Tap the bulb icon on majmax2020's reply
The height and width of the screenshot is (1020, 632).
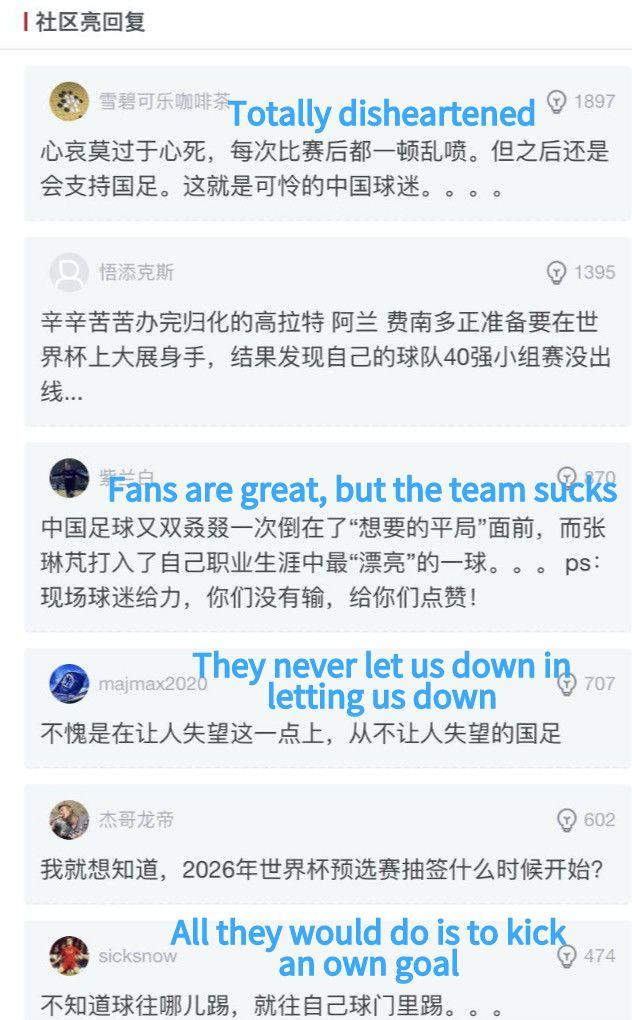click(x=567, y=684)
